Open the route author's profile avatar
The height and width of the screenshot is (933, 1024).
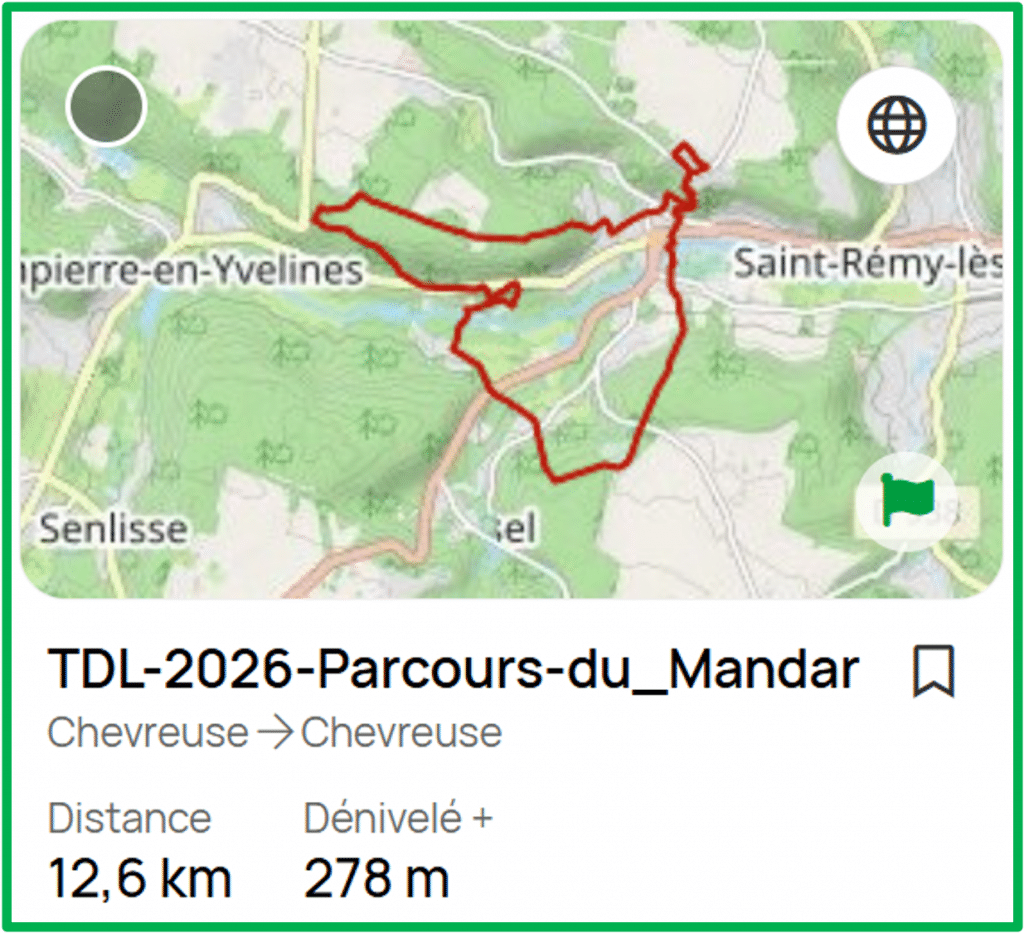coord(107,106)
